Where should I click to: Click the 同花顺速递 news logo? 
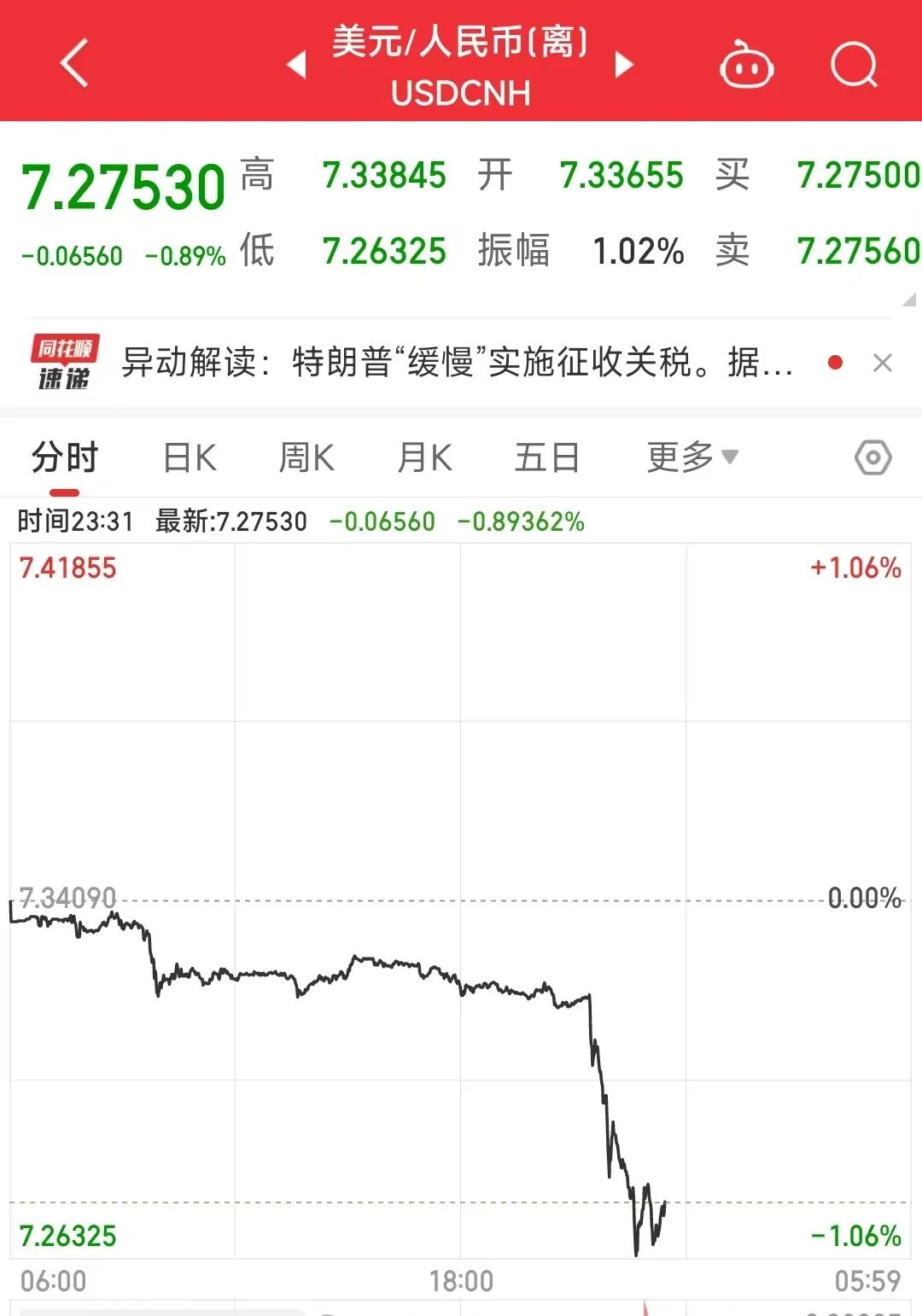tap(64, 362)
